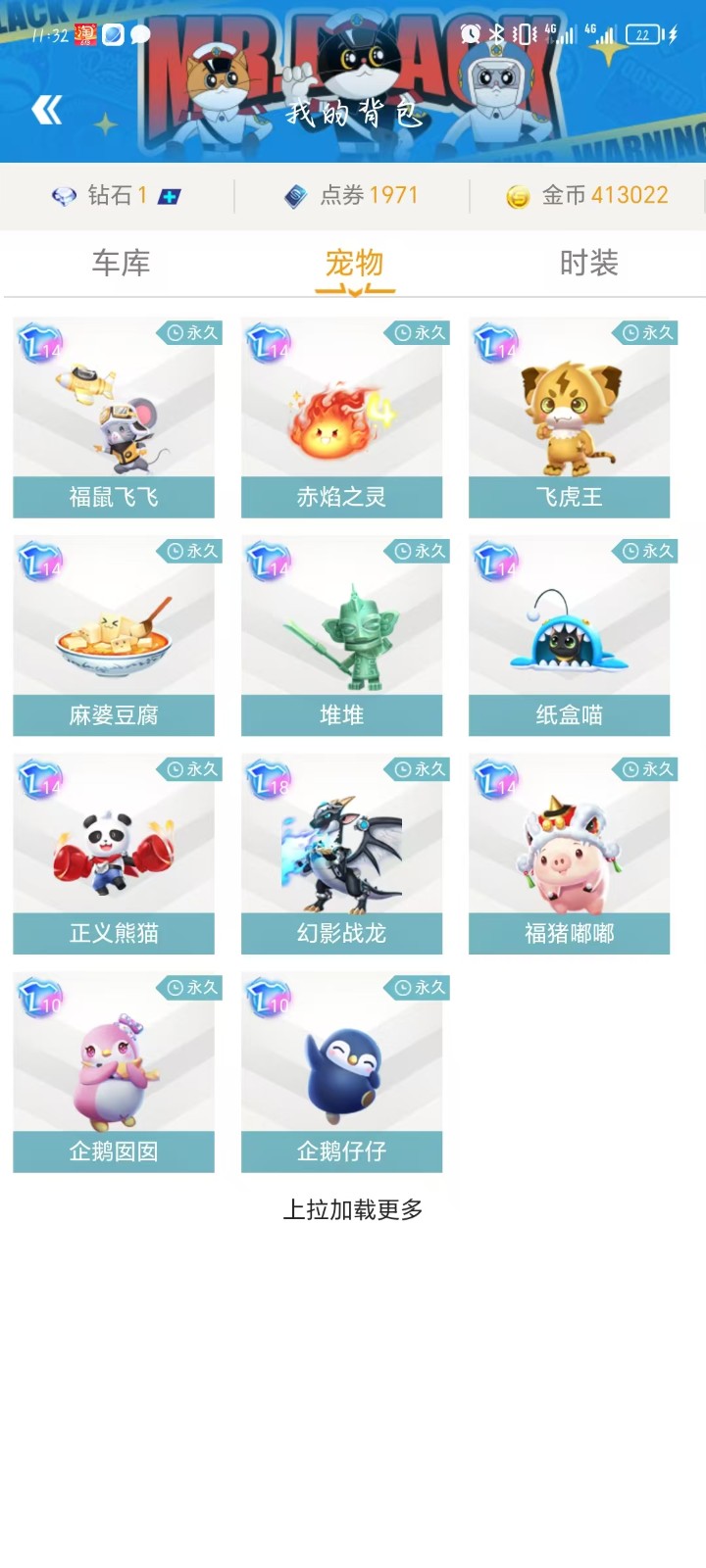Go back using the double-arrow icon

[47, 110]
